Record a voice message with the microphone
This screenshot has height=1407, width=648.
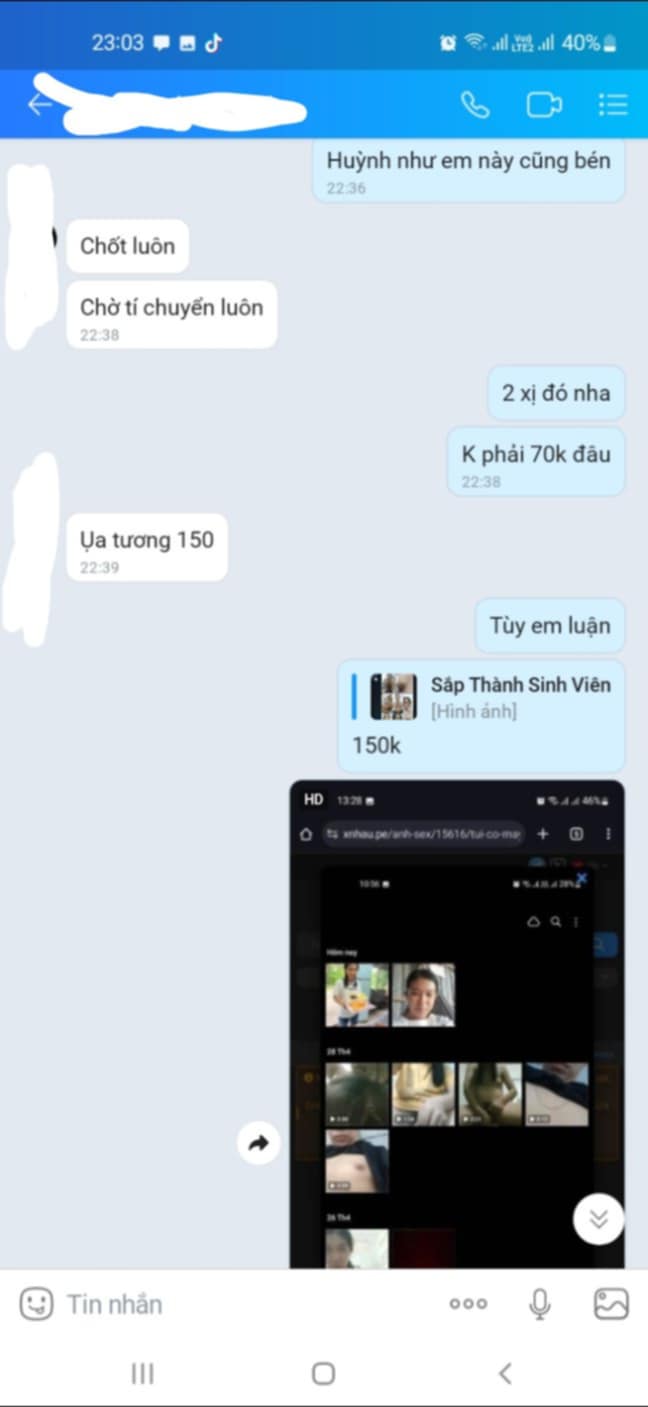coord(539,1304)
